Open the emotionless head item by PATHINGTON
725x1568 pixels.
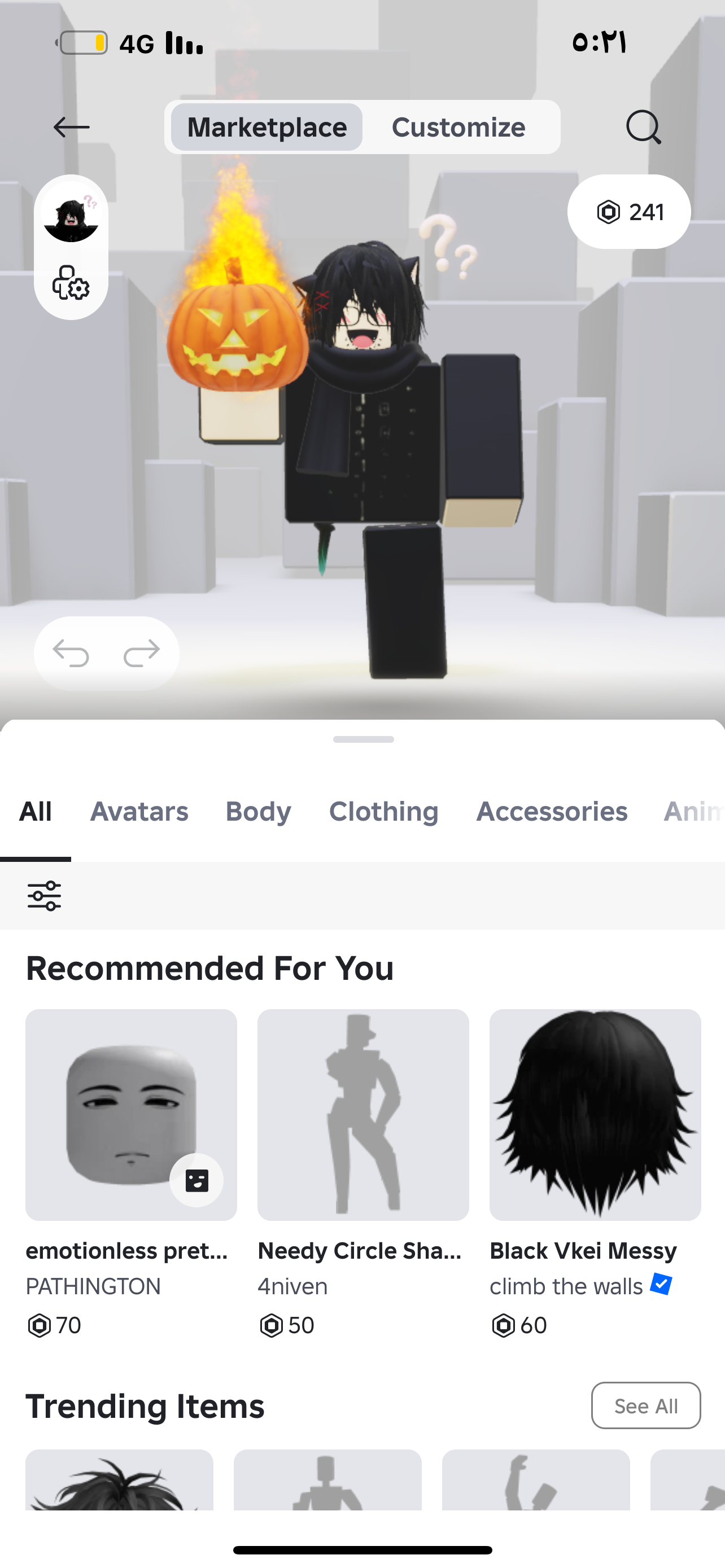pos(131,1115)
